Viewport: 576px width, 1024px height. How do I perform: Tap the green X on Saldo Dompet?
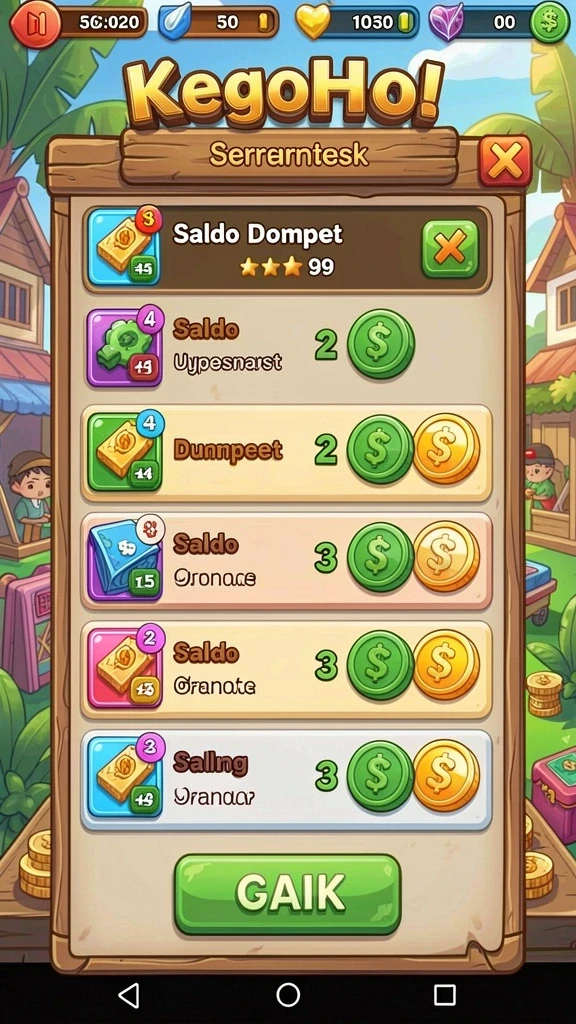coord(450,248)
